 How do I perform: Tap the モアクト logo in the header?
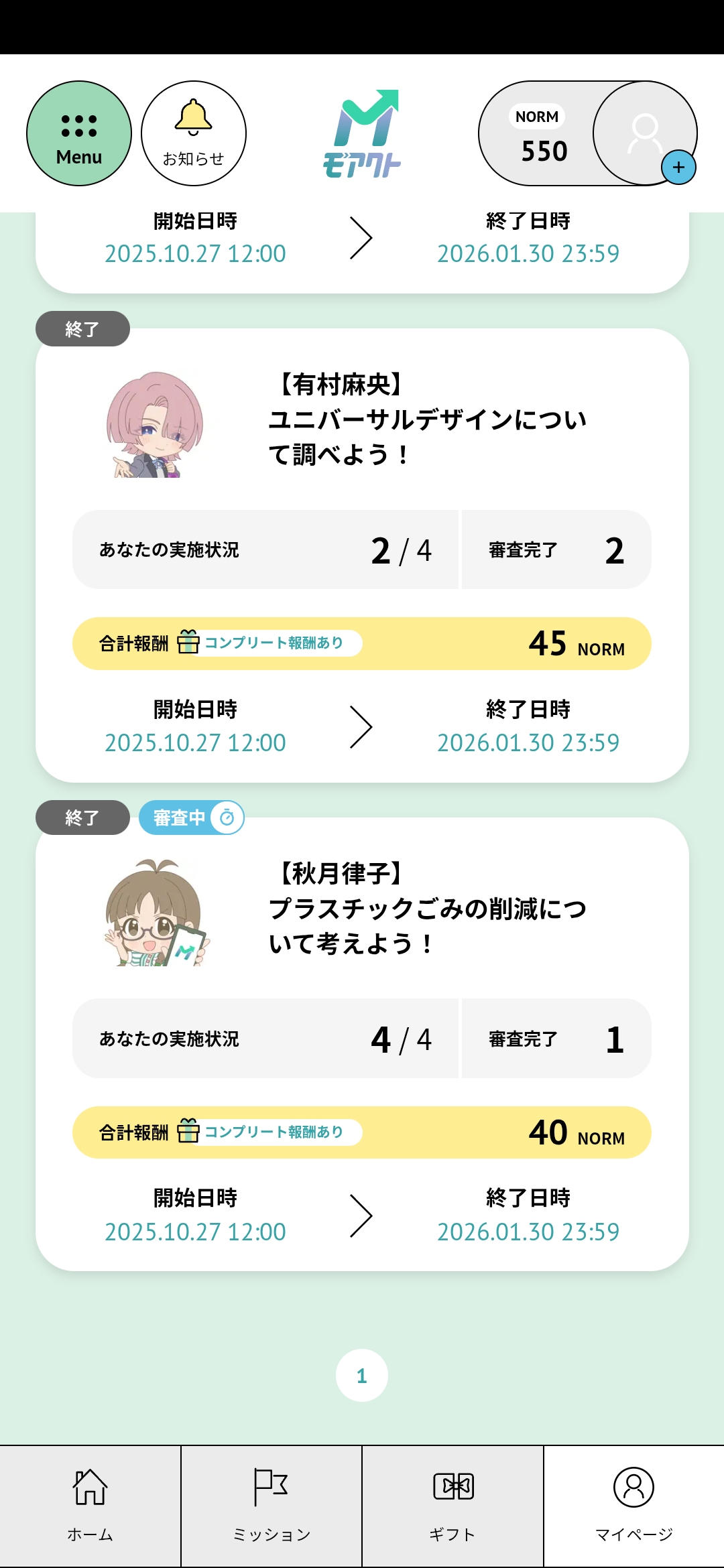(363, 133)
